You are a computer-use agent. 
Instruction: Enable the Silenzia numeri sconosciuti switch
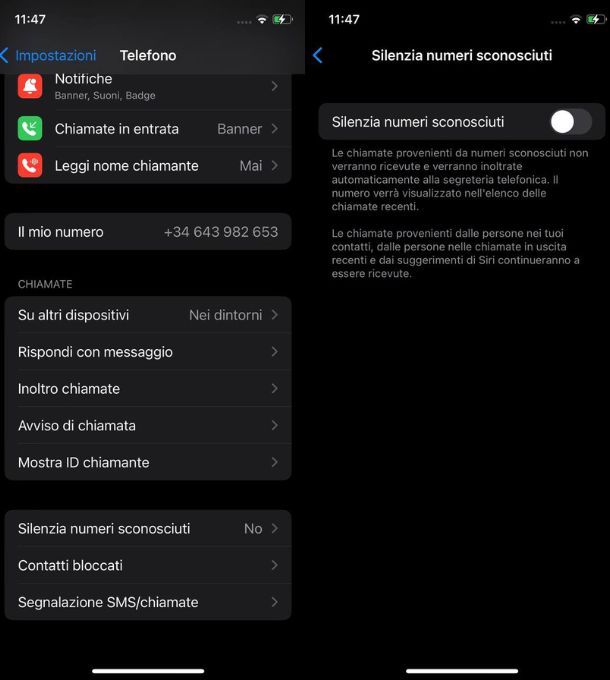(x=570, y=122)
